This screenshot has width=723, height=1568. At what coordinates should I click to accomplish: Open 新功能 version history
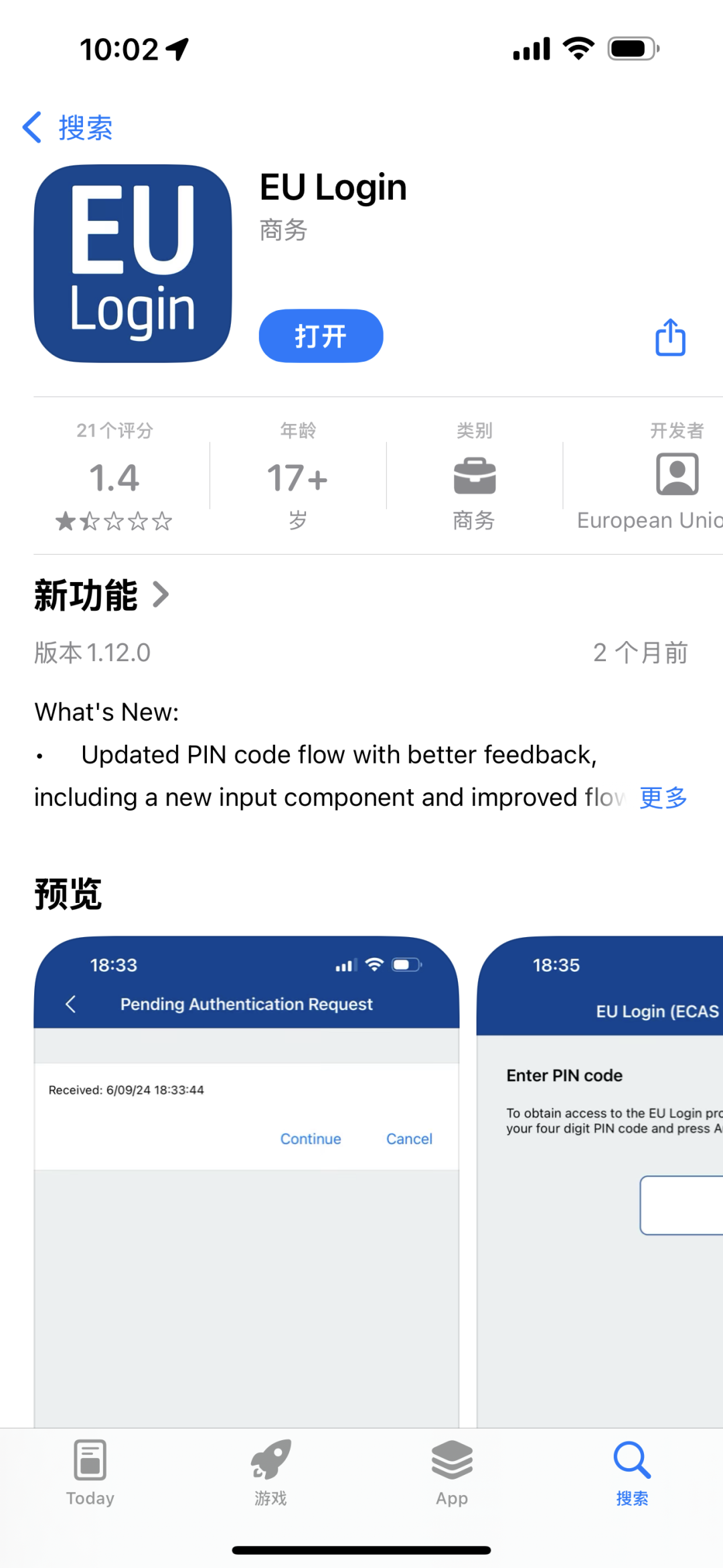102,595
